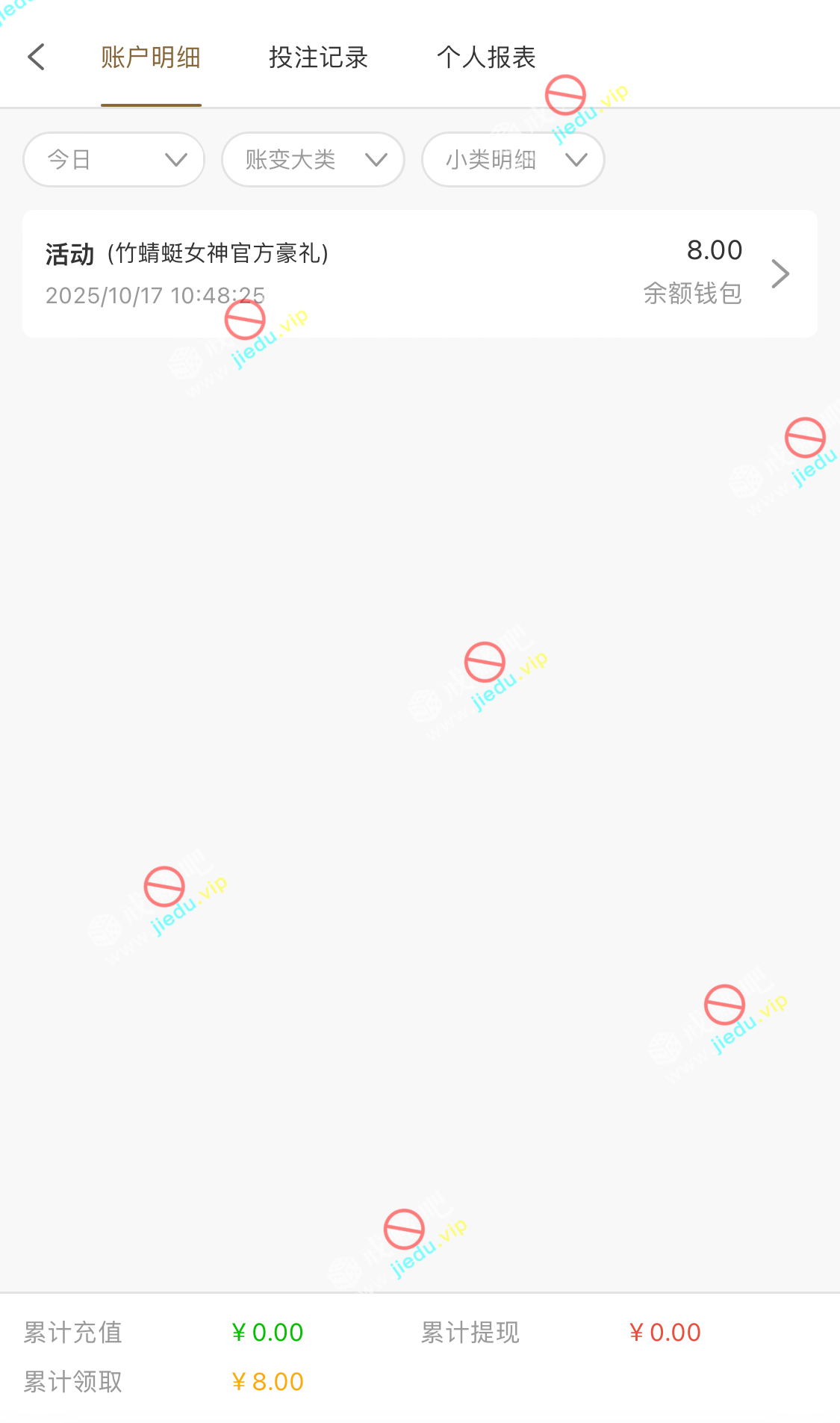Go back using the top-left arrow
840x1423 pixels.
coord(36,57)
